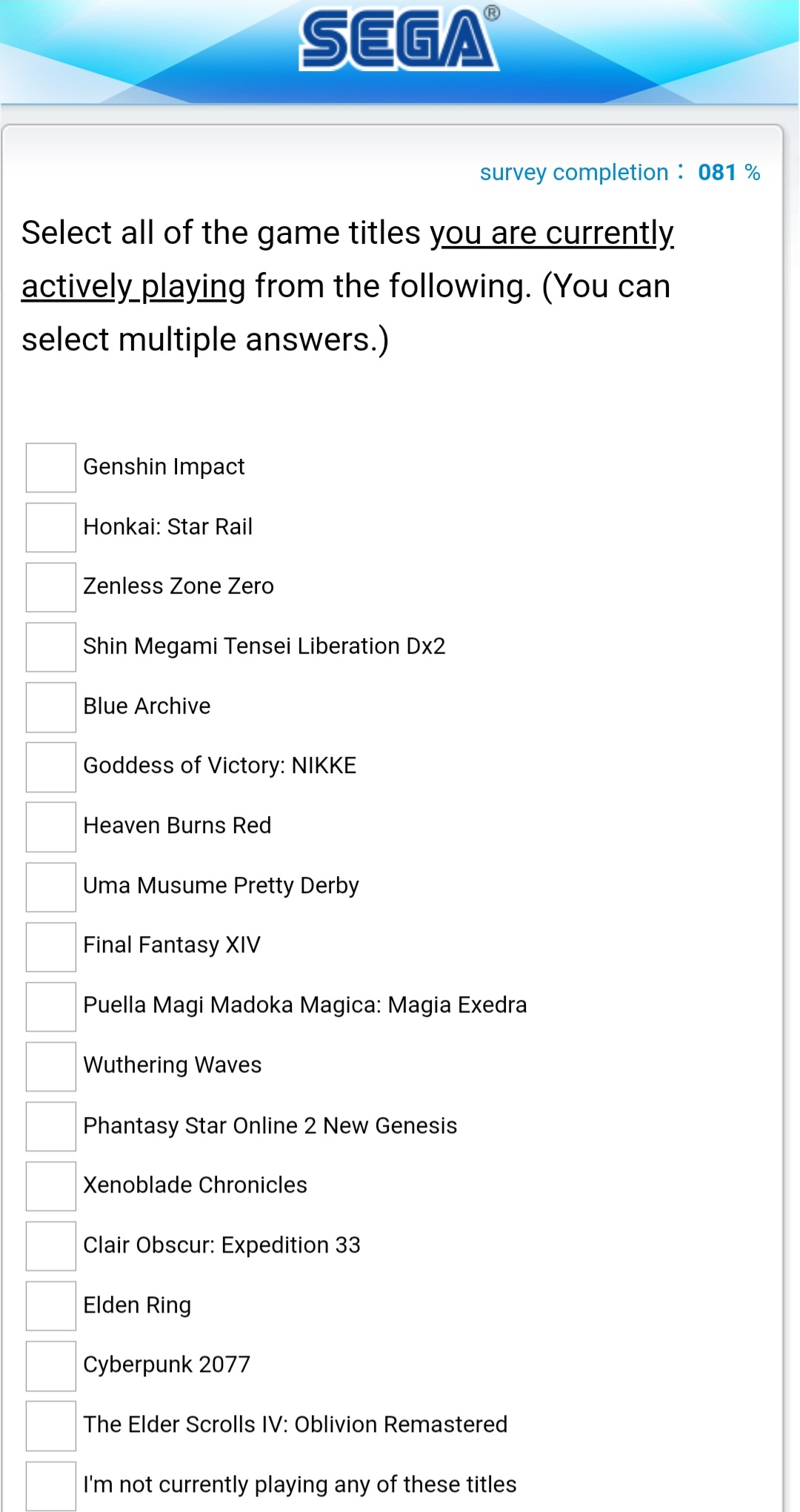
Task: Tick Zenless Zone Zero
Action: tap(50, 587)
